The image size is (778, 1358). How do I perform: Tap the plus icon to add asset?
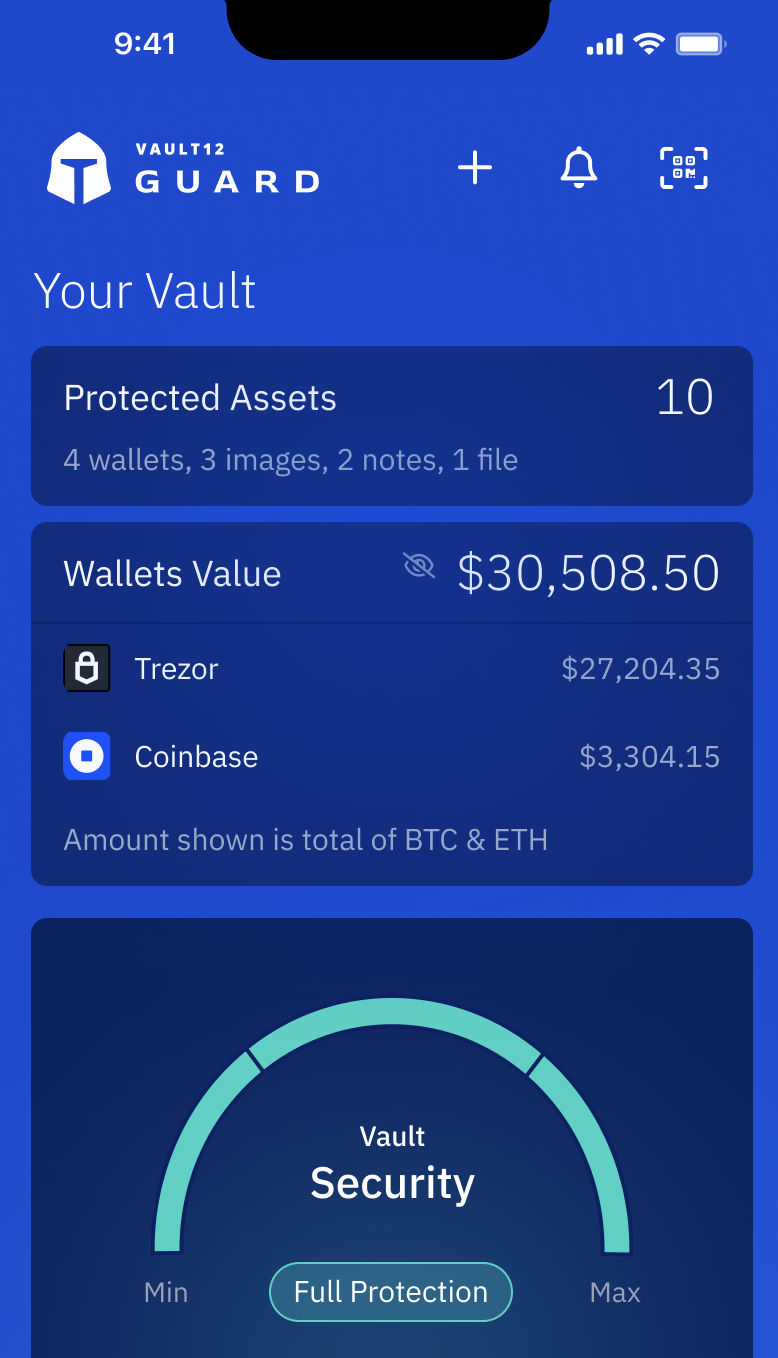(475, 168)
